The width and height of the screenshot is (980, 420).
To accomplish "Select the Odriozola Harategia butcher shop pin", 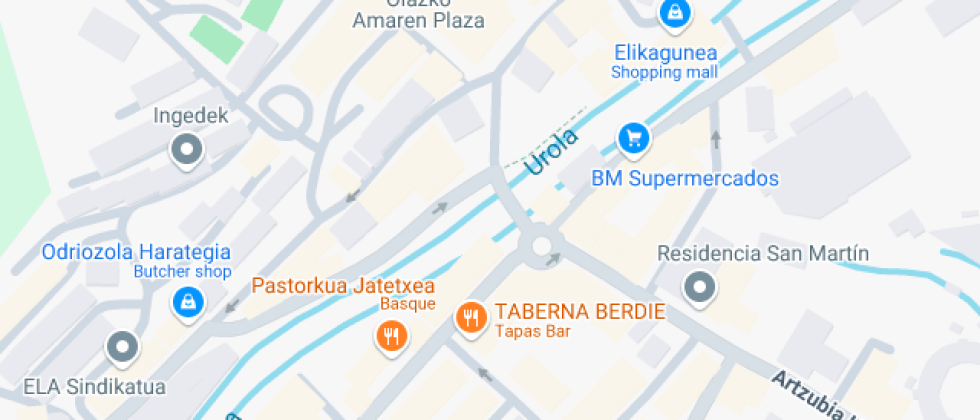I will coord(187,300).
